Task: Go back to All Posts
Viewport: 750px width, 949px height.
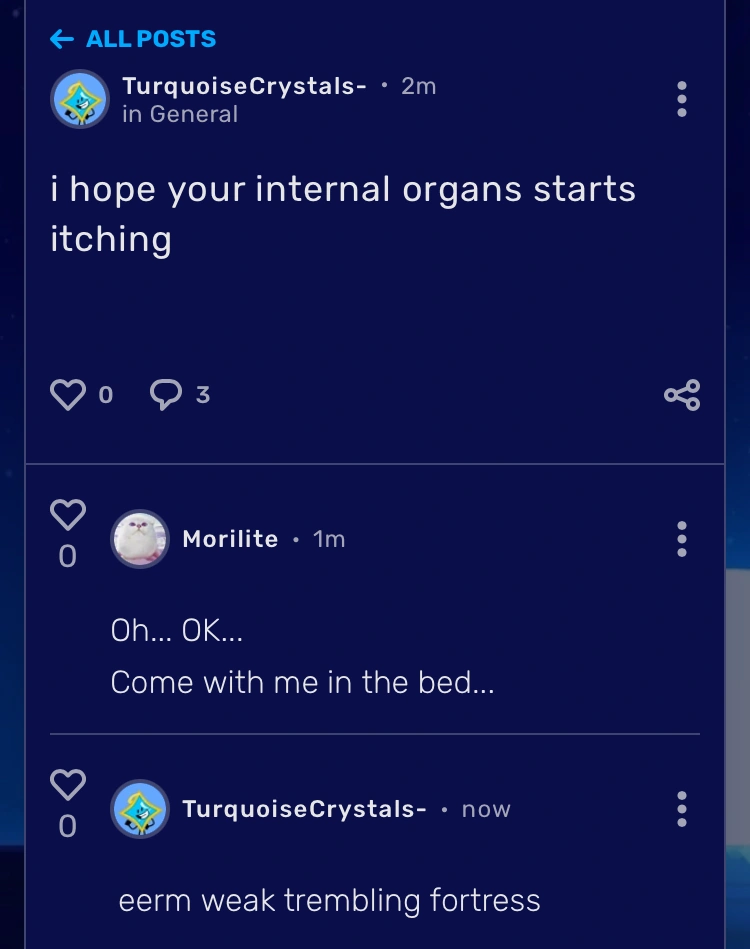Action: click(x=133, y=39)
